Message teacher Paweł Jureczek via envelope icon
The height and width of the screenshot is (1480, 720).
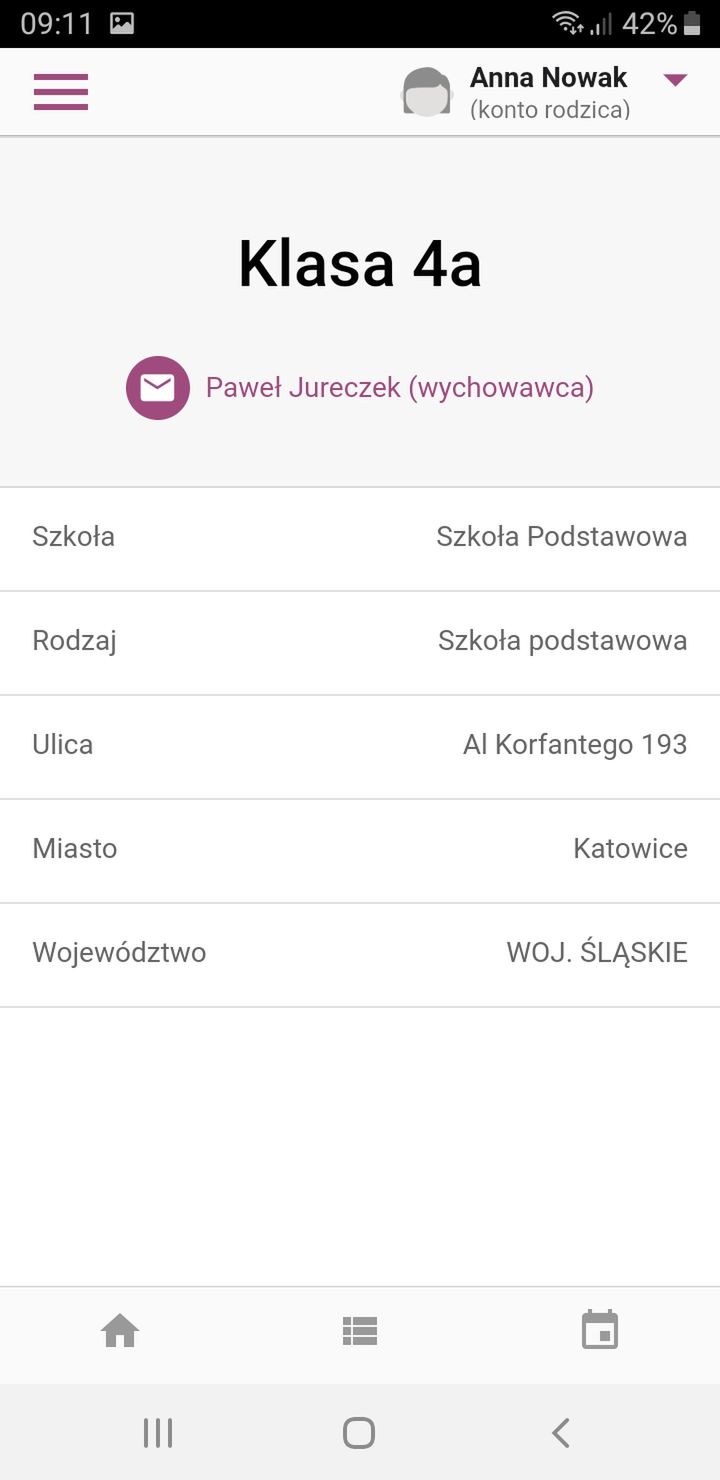pyautogui.click(x=158, y=388)
